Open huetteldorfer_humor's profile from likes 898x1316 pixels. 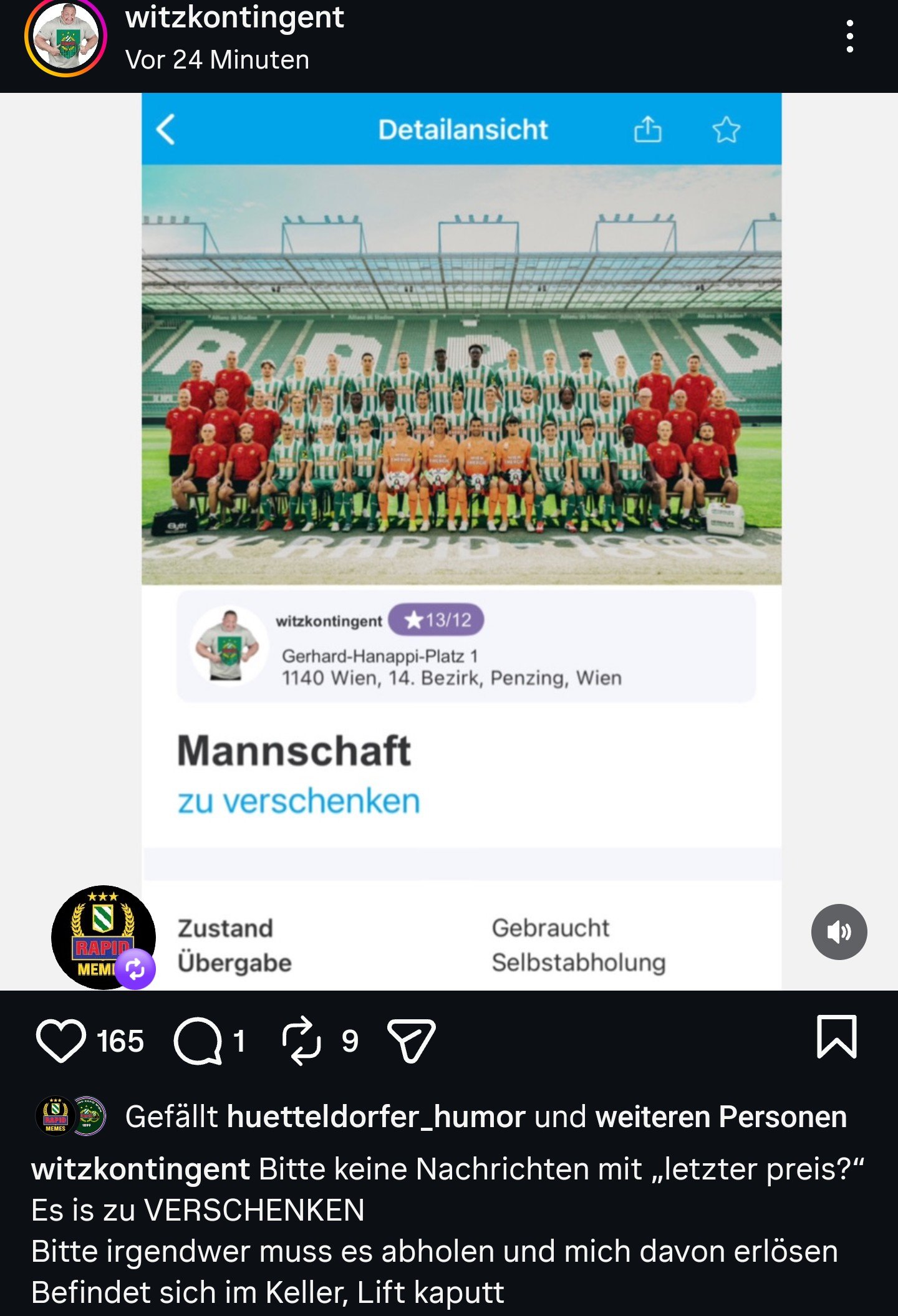pyautogui.click(x=376, y=1117)
